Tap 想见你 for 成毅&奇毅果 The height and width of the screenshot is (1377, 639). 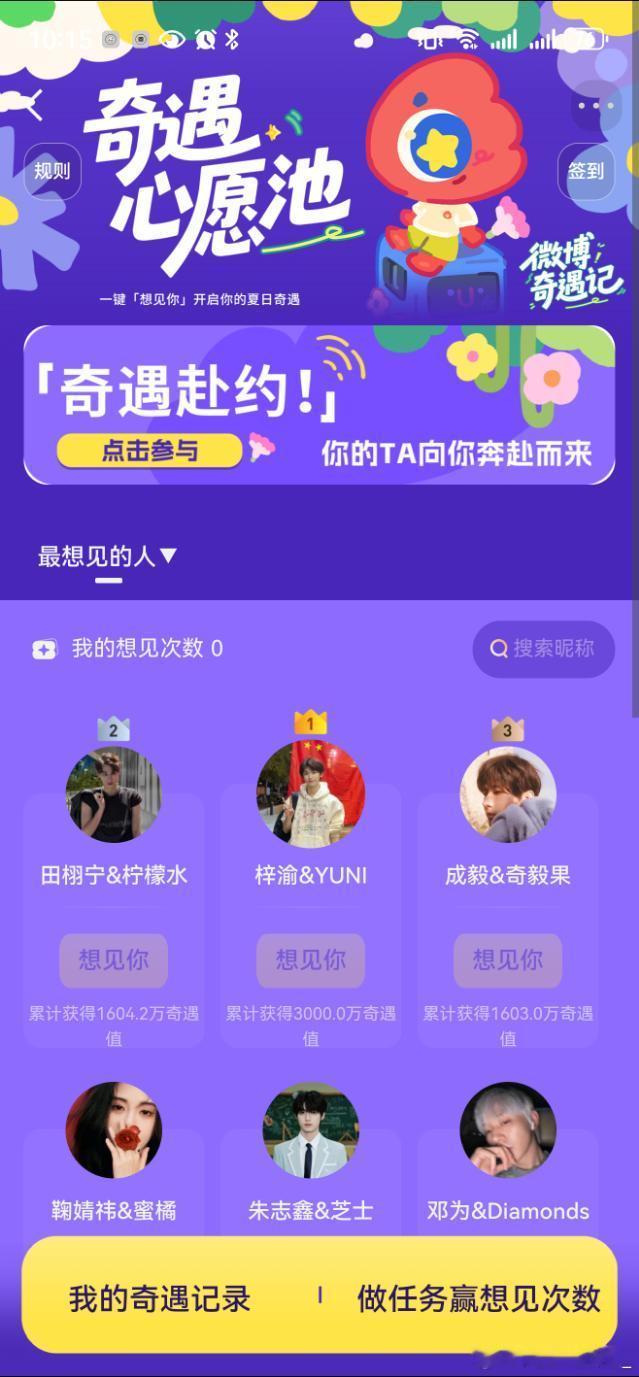pos(508,960)
